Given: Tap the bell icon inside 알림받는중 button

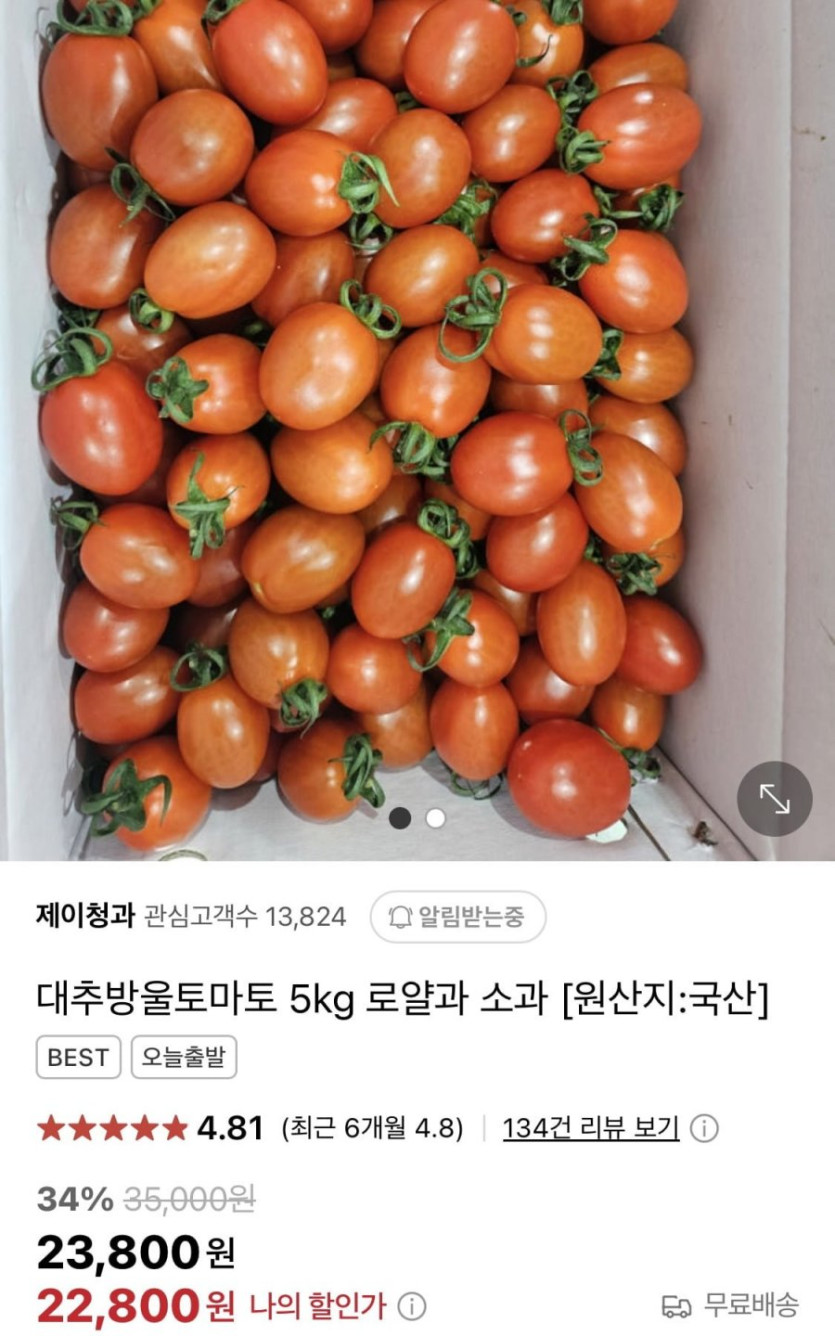Looking at the screenshot, I should coord(399,916).
